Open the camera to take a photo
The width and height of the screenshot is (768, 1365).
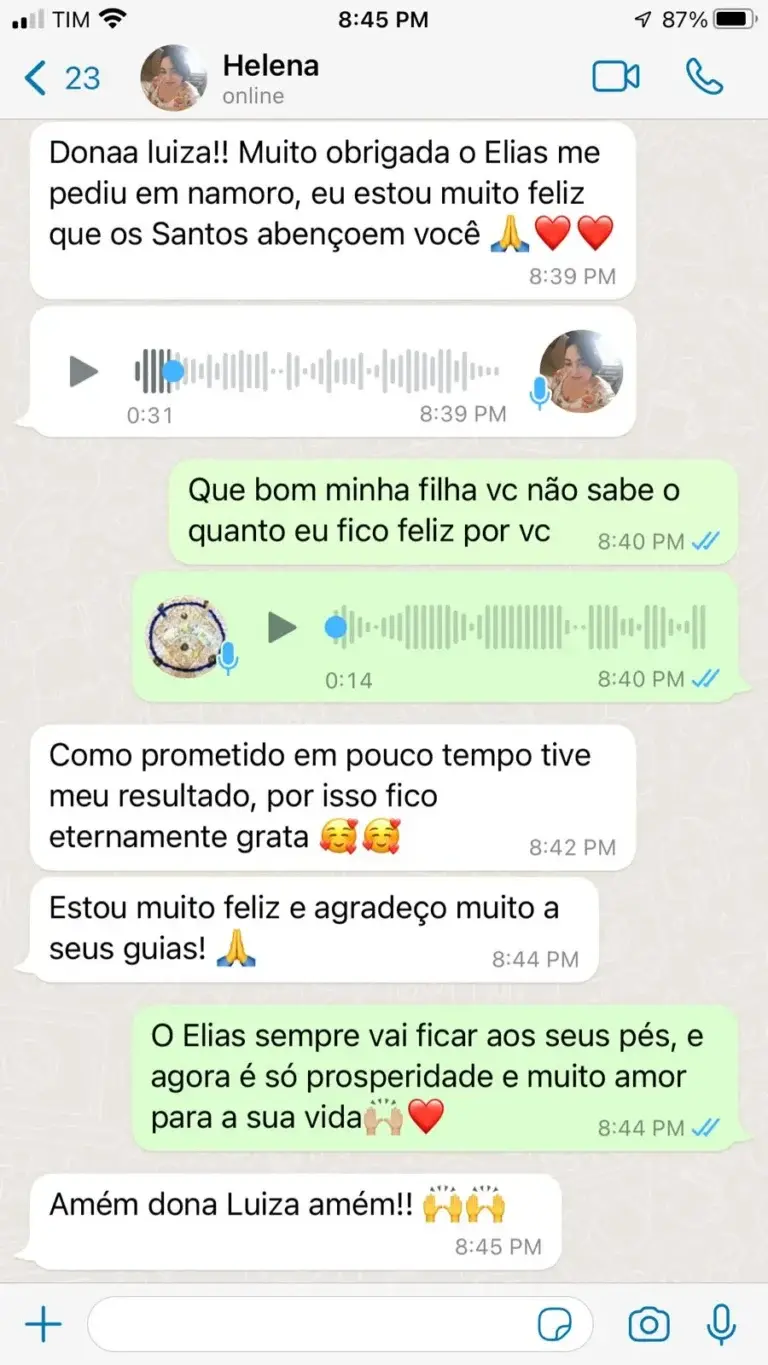pyautogui.click(x=648, y=1325)
